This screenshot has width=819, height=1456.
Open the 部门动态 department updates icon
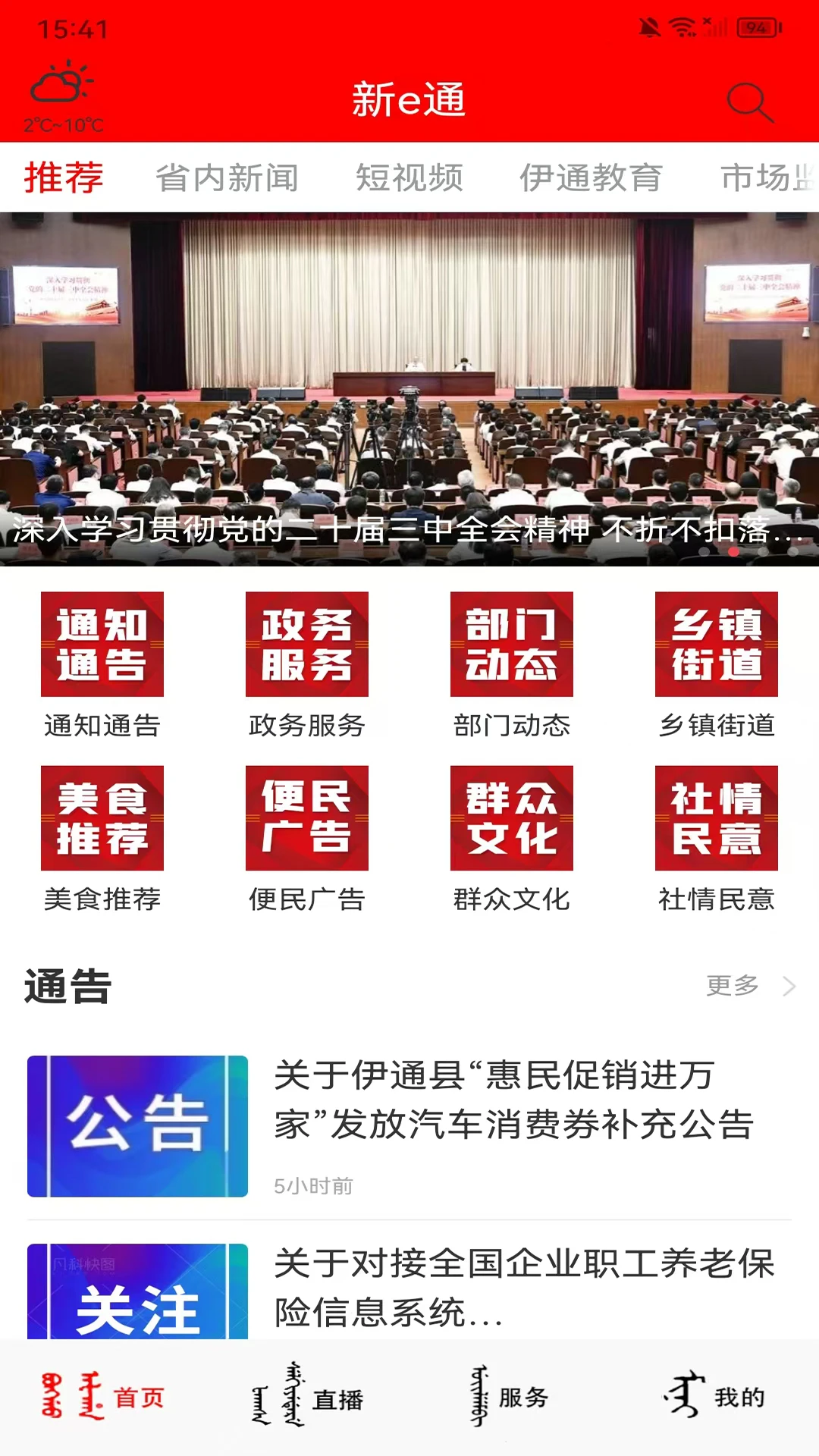(x=511, y=644)
